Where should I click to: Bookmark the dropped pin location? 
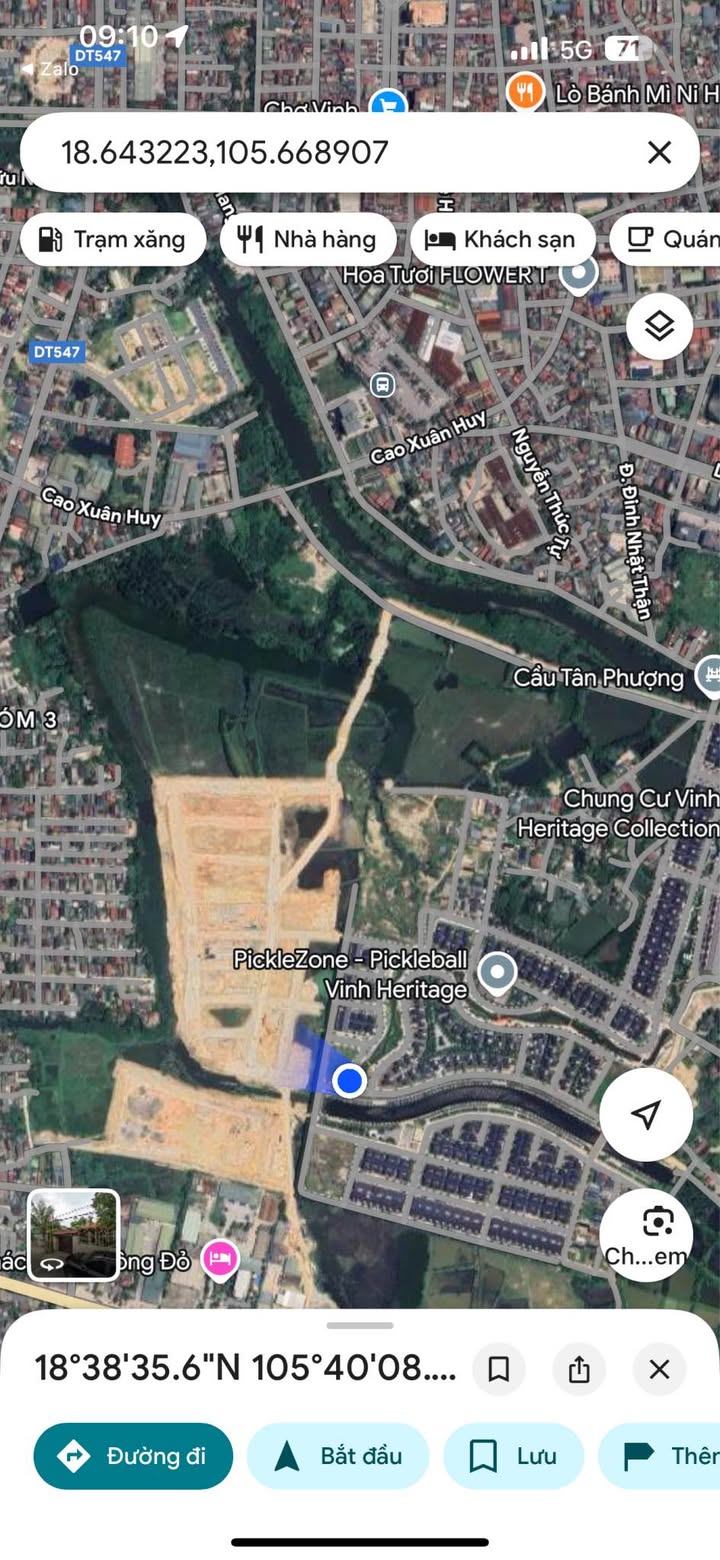498,1369
